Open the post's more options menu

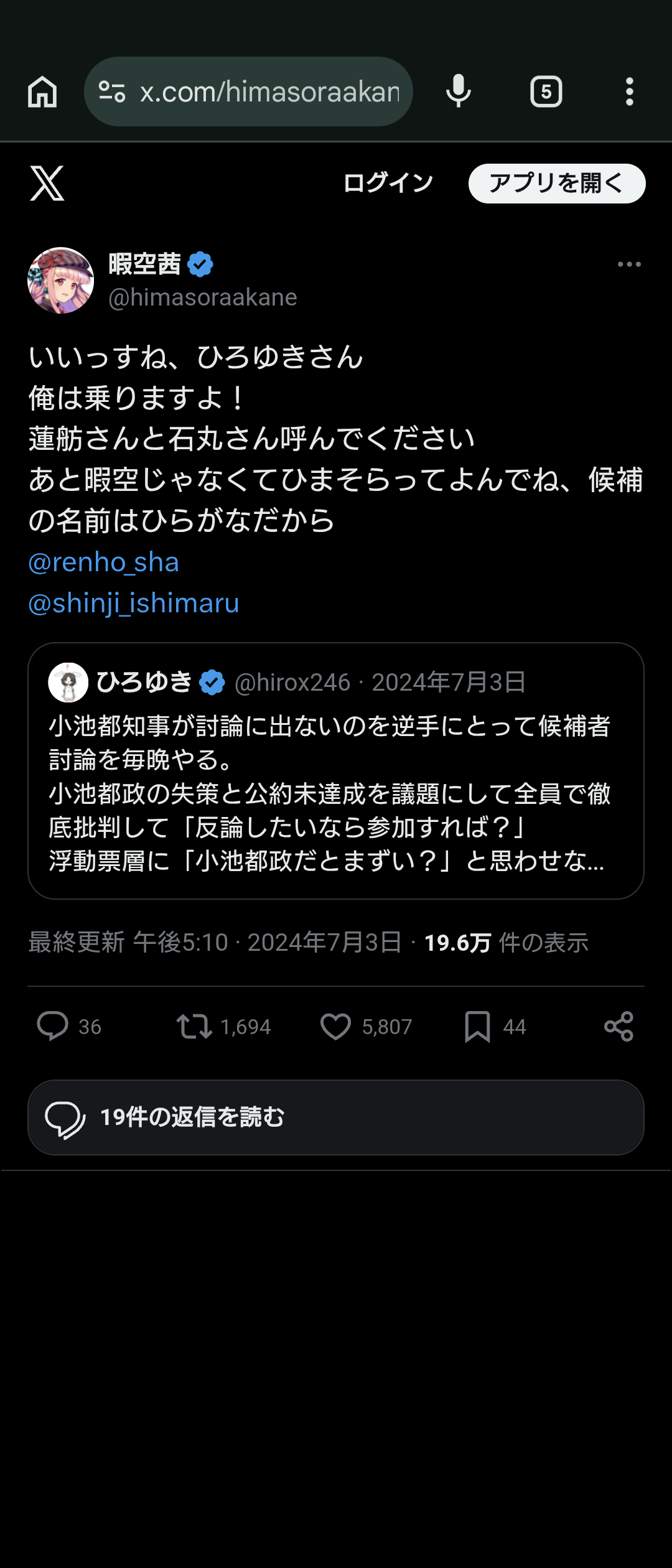(629, 264)
